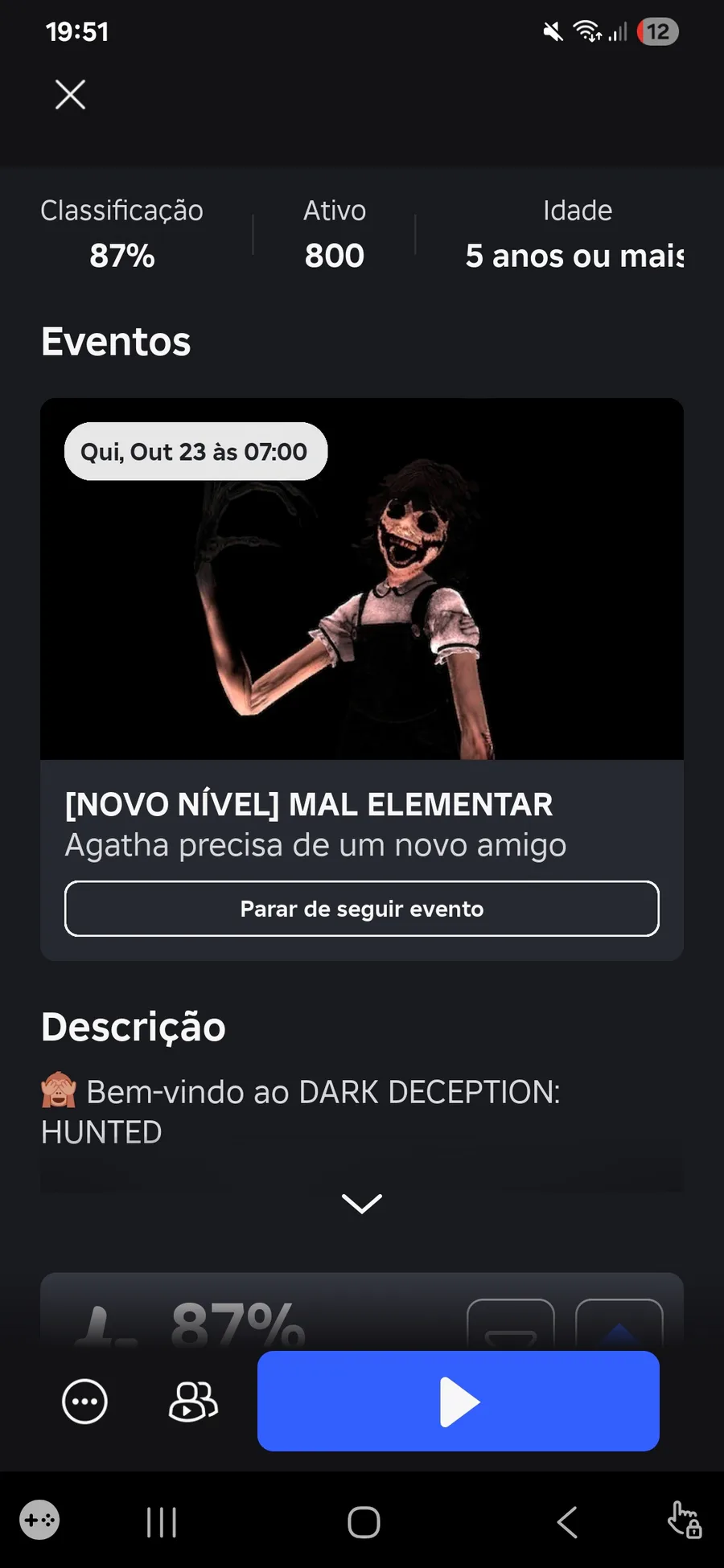The width and height of the screenshot is (724, 1568).
Task: Open the three-dot more options menu
Action: (84, 1402)
